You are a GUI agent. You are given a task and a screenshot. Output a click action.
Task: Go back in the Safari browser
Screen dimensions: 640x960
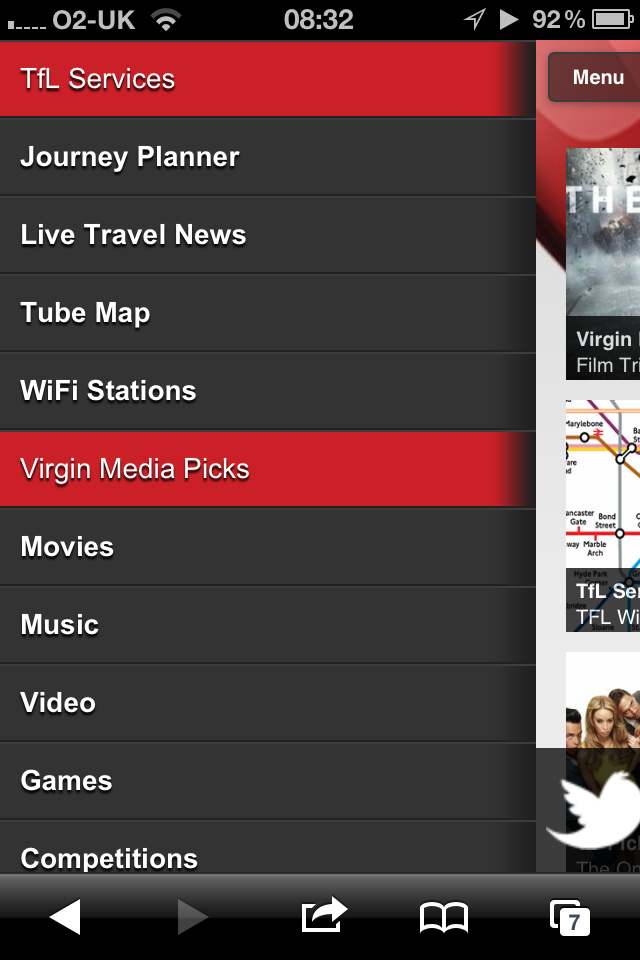pos(65,916)
